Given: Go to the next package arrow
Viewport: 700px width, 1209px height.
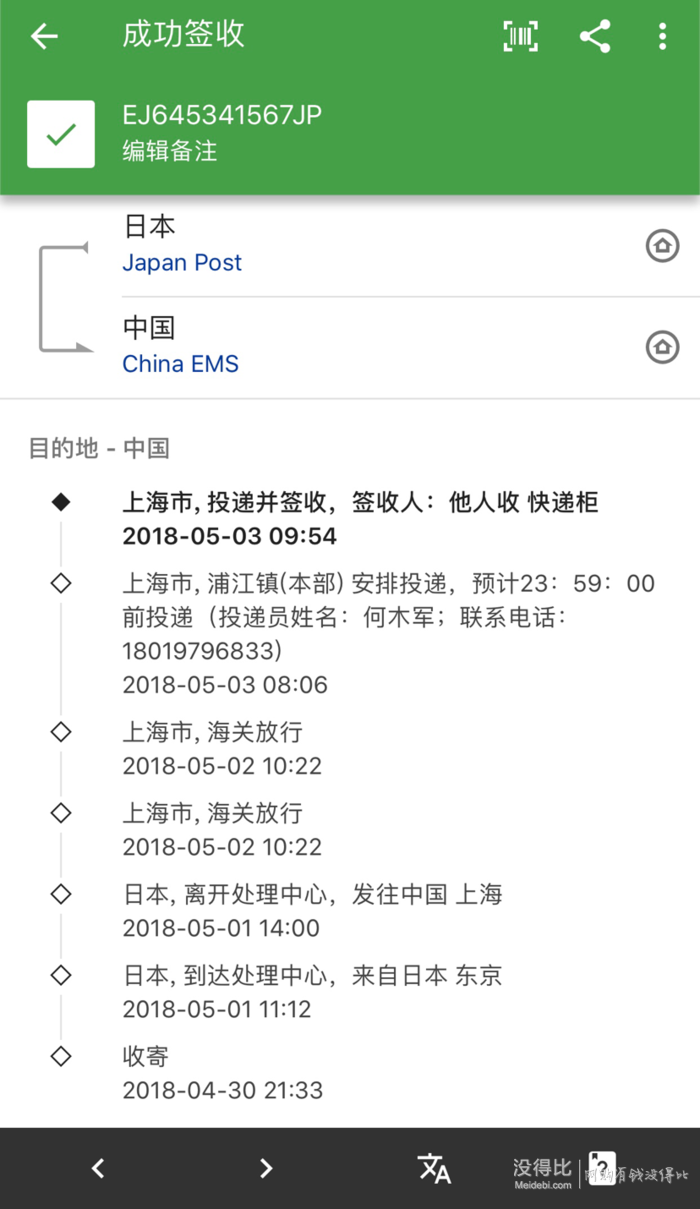Looking at the screenshot, I should coord(265,1168).
